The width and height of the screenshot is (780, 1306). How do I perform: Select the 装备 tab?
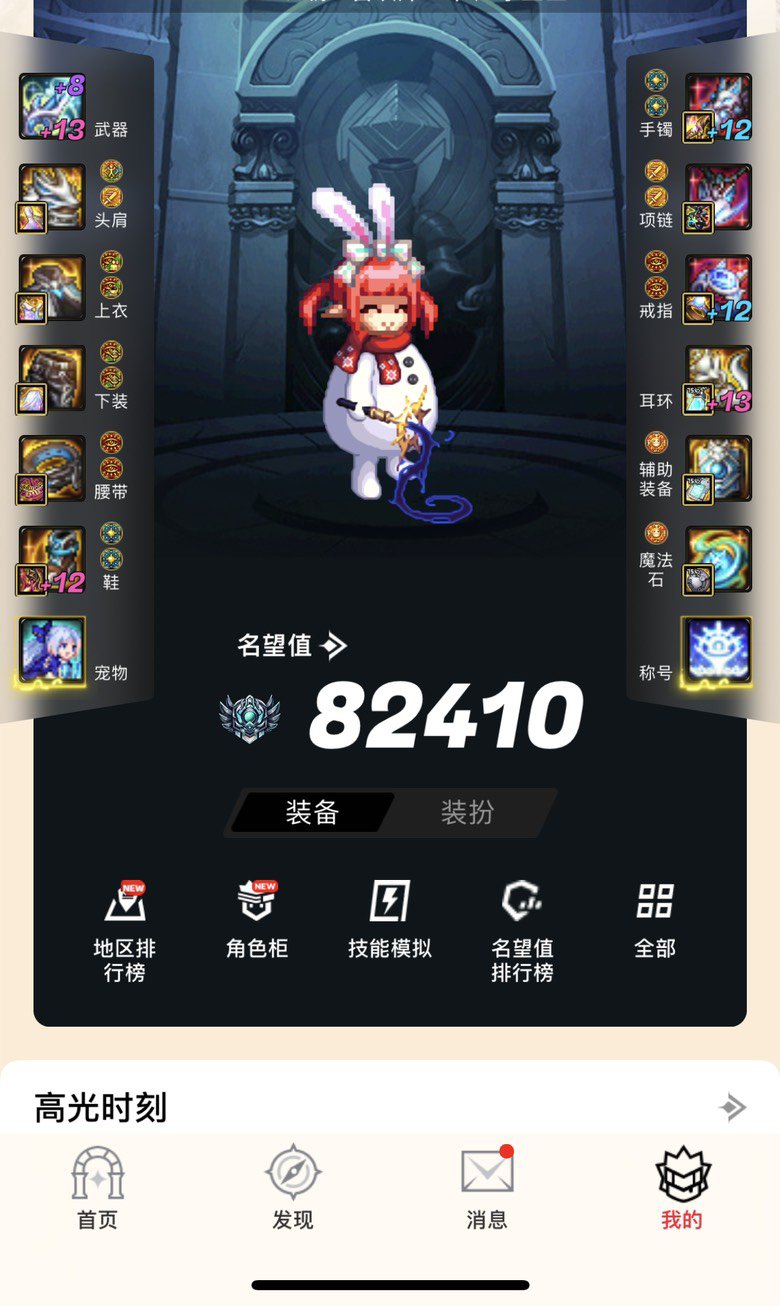click(312, 812)
